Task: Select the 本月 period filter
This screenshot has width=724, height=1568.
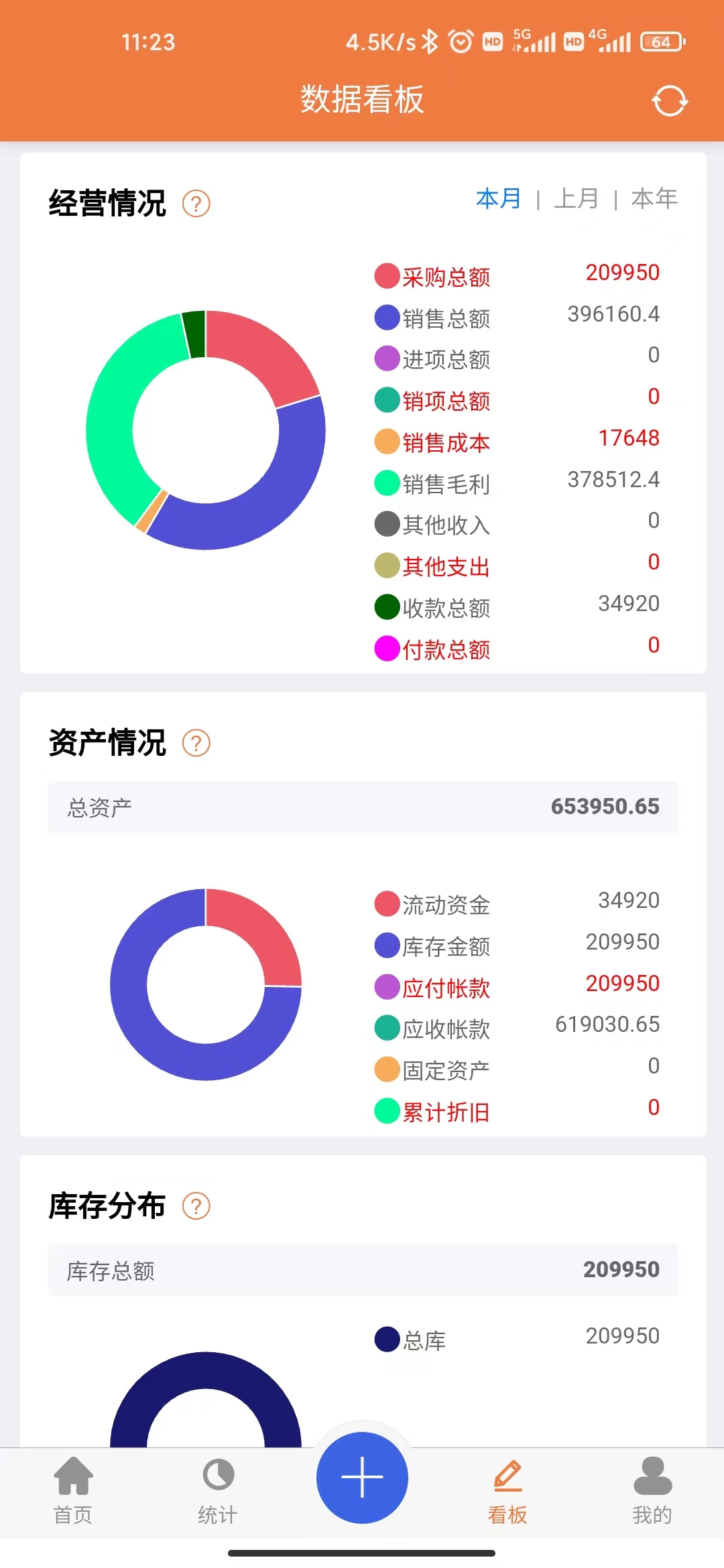Action: pyautogui.click(x=498, y=199)
